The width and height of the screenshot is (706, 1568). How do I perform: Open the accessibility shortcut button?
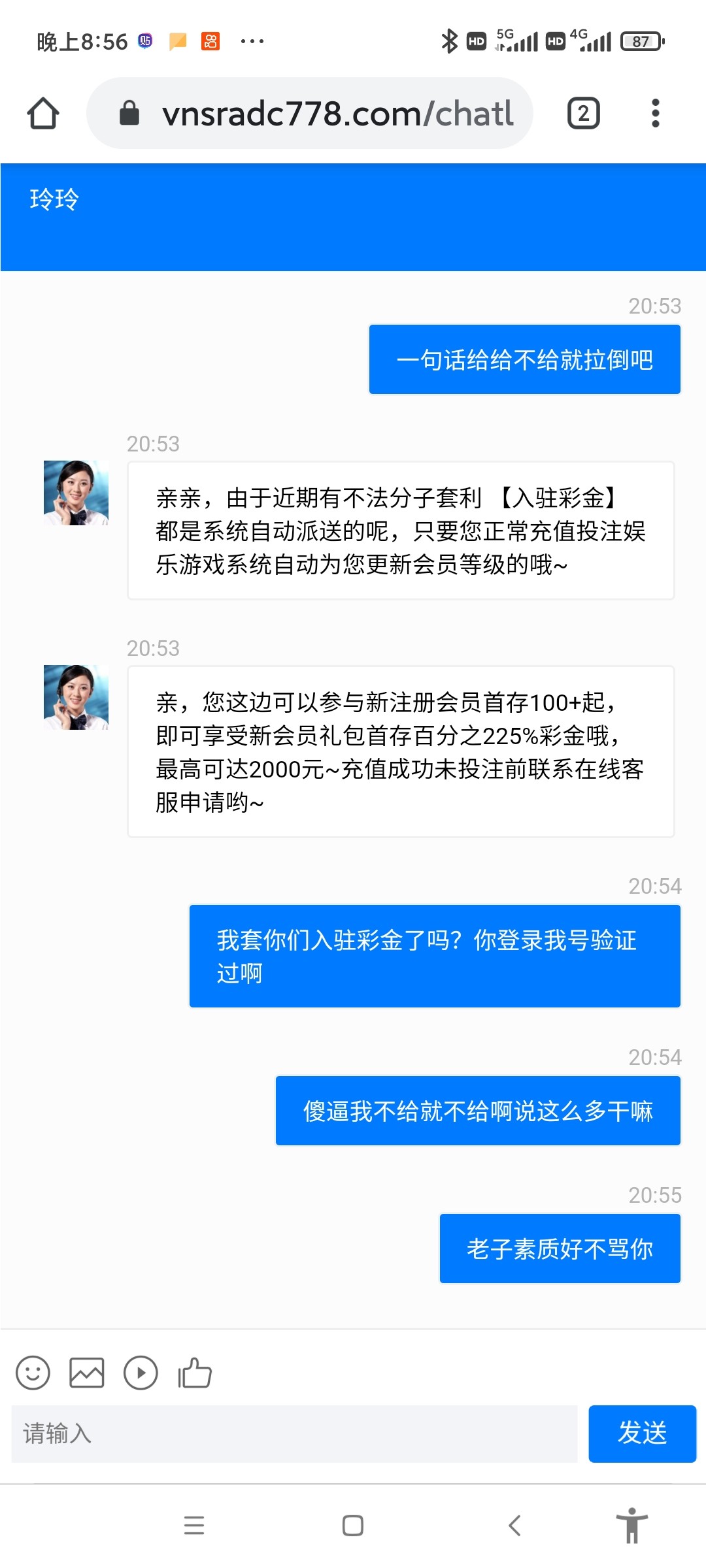tap(631, 1526)
